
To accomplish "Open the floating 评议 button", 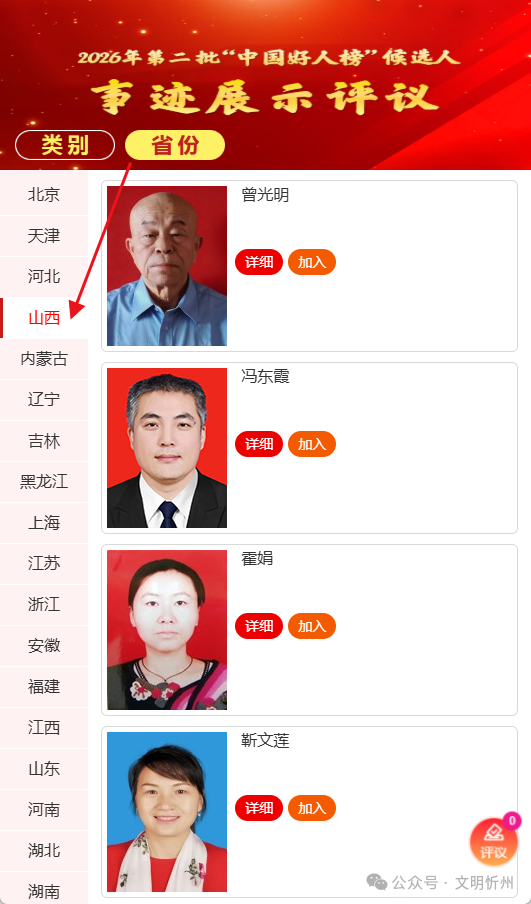I will 494,842.
